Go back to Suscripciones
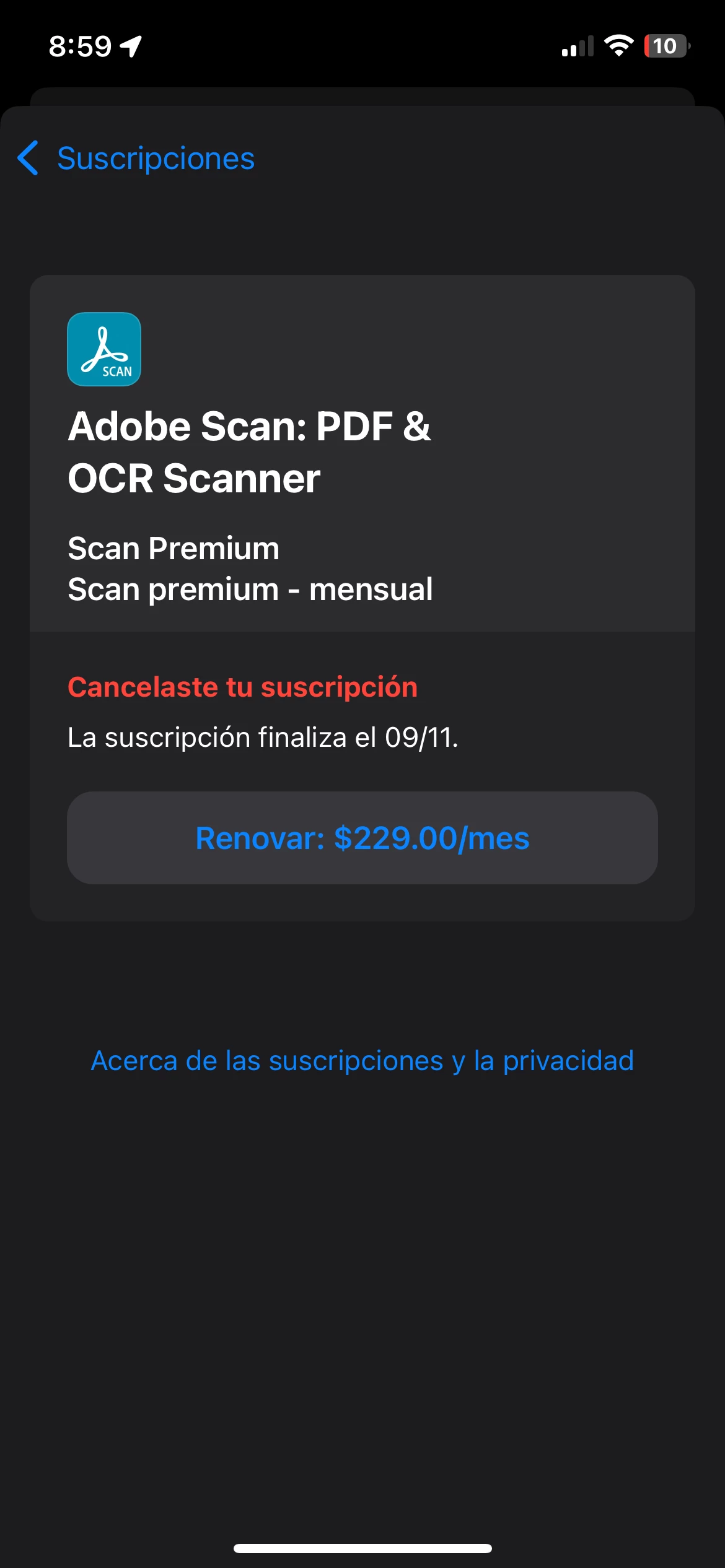The width and height of the screenshot is (725, 1568). pyautogui.click(x=136, y=159)
